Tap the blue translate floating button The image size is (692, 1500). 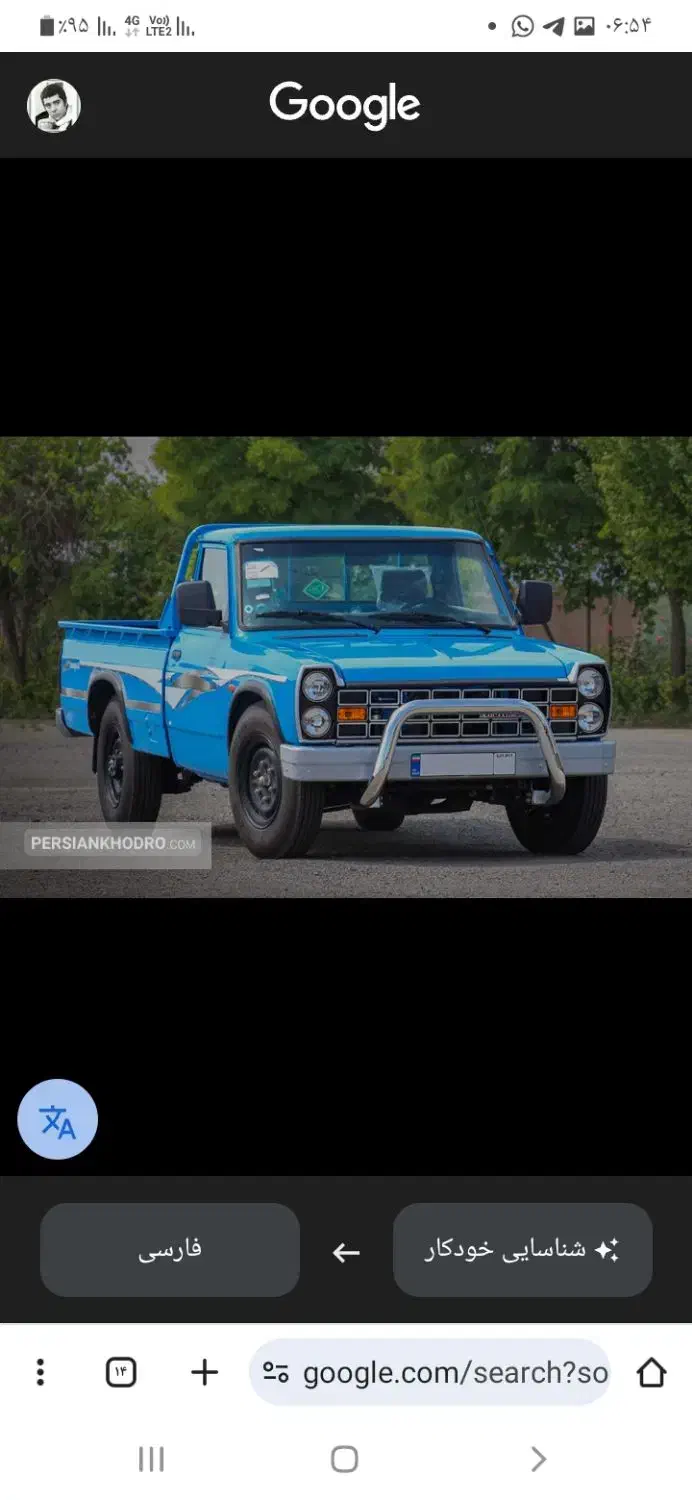(x=58, y=1119)
